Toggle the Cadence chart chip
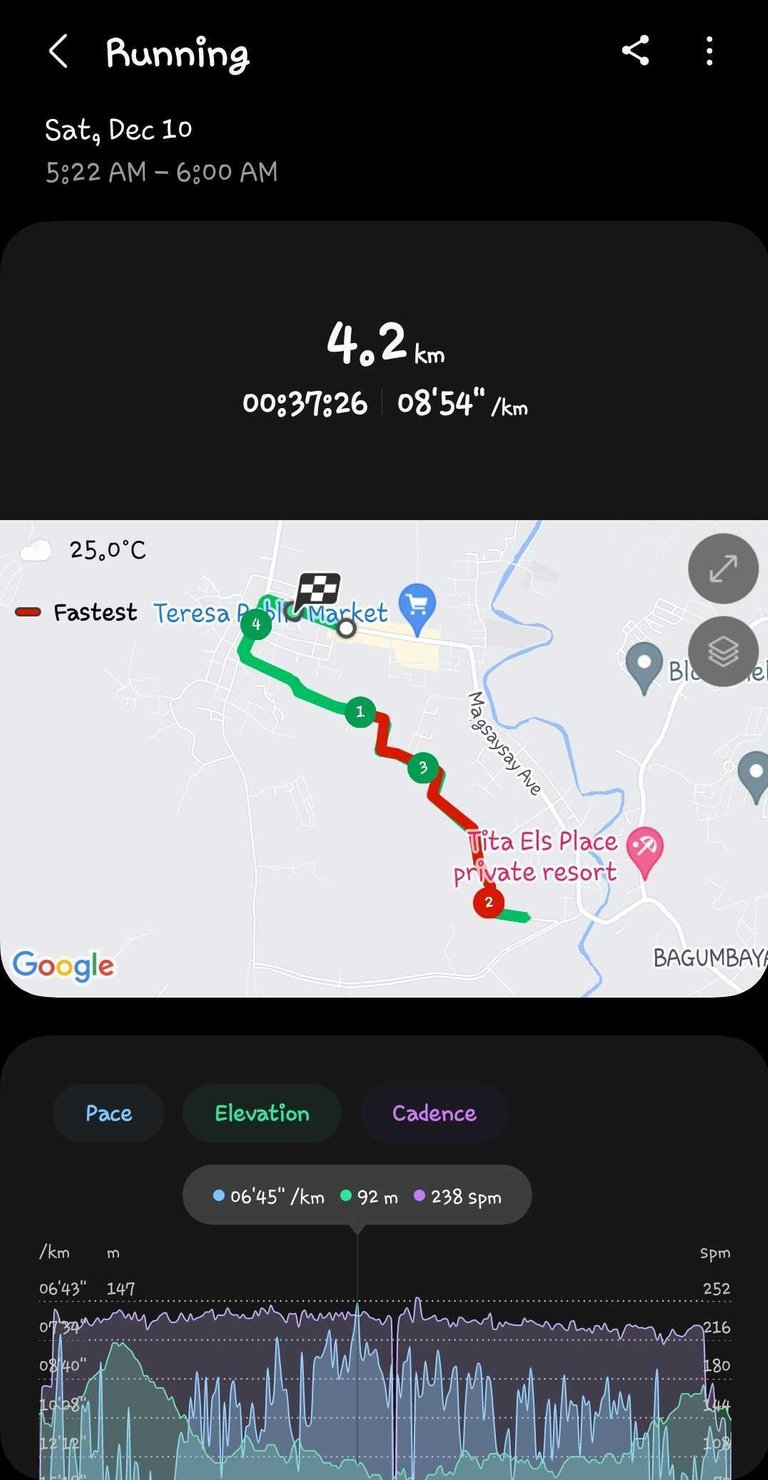The height and width of the screenshot is (1480, 768). pyautogui.click(x=434, y=1113)
